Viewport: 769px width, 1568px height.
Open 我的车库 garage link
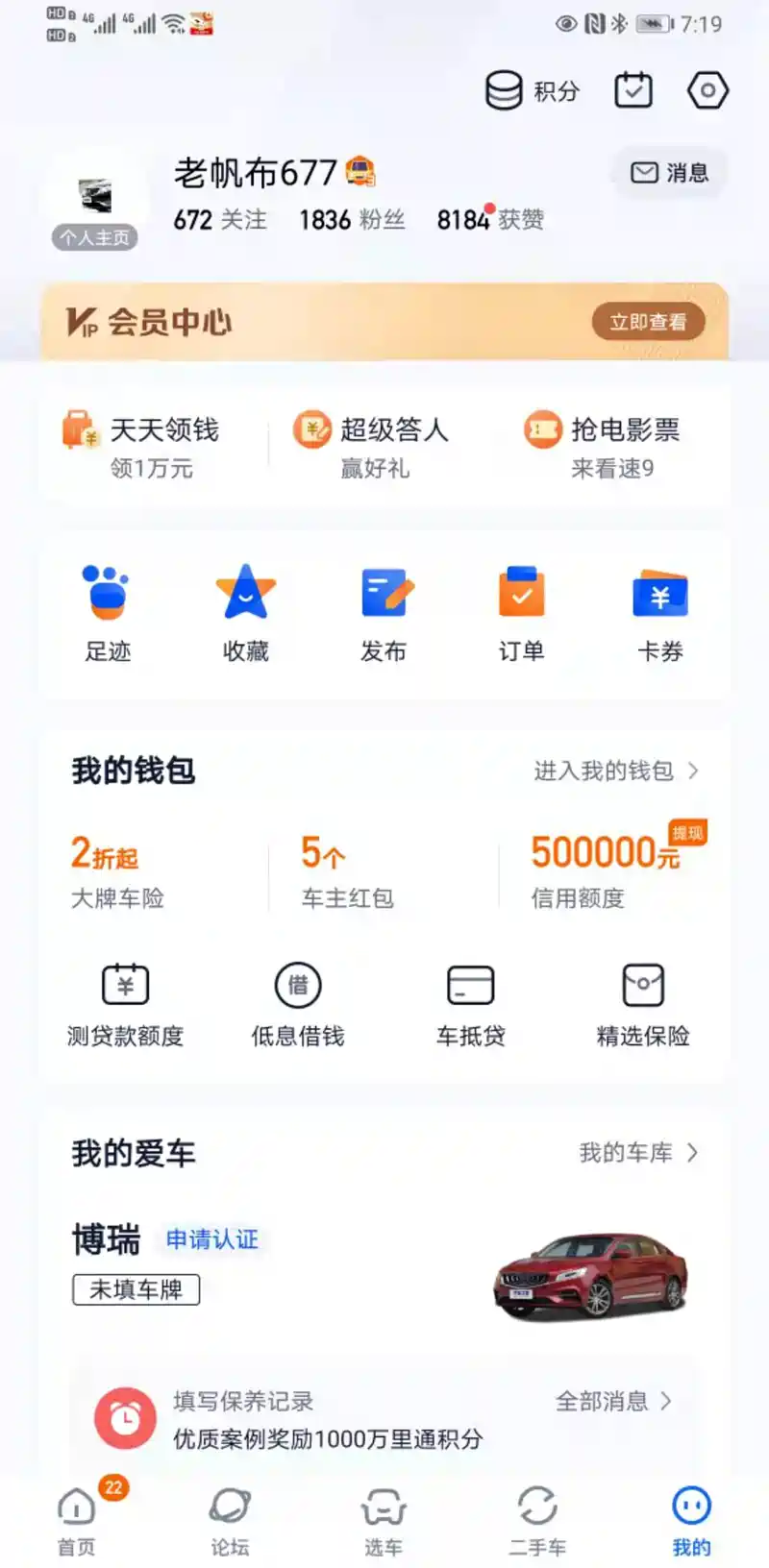[x=637, y=1153]
